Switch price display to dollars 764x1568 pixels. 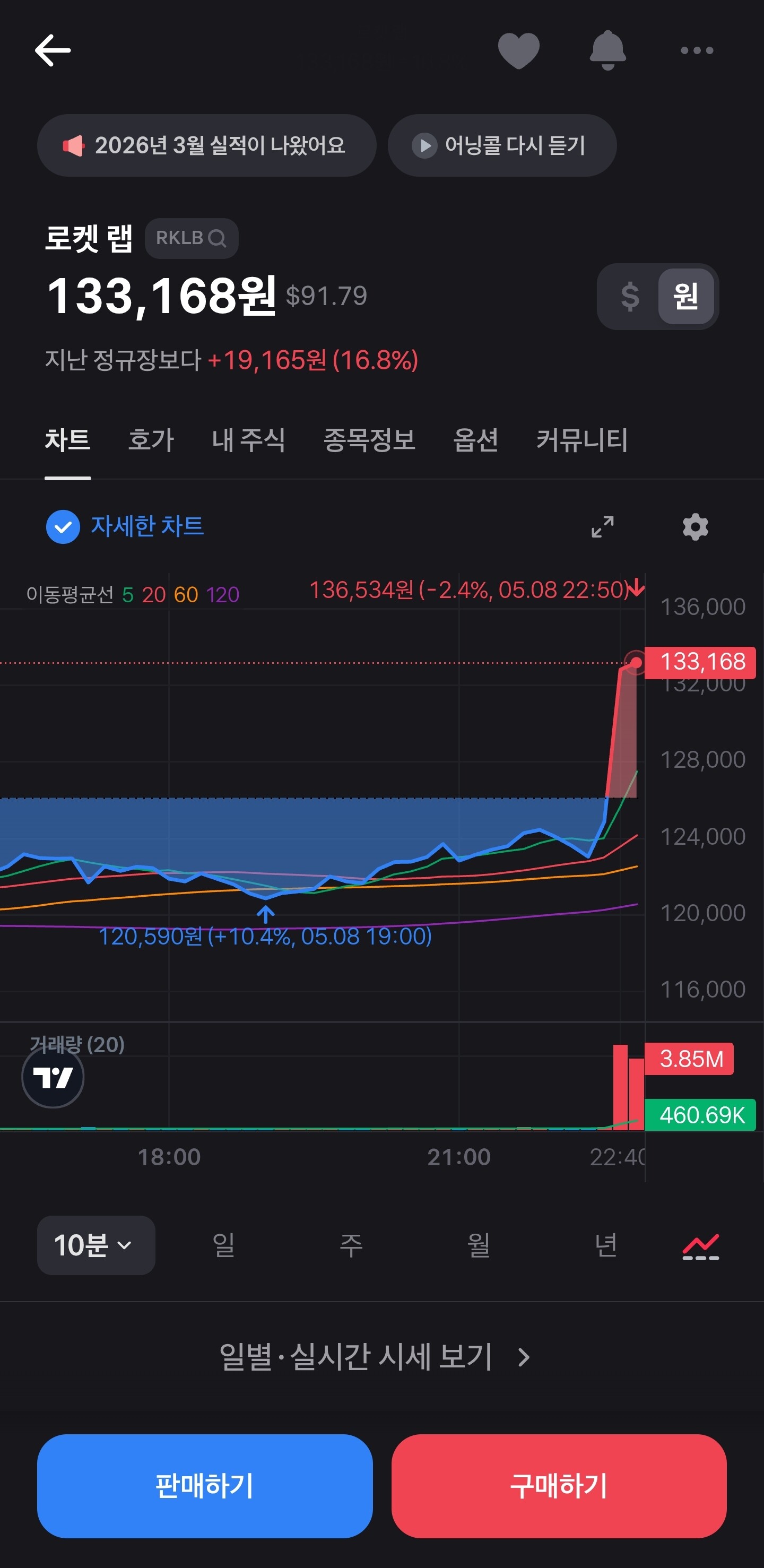(630, 297)
